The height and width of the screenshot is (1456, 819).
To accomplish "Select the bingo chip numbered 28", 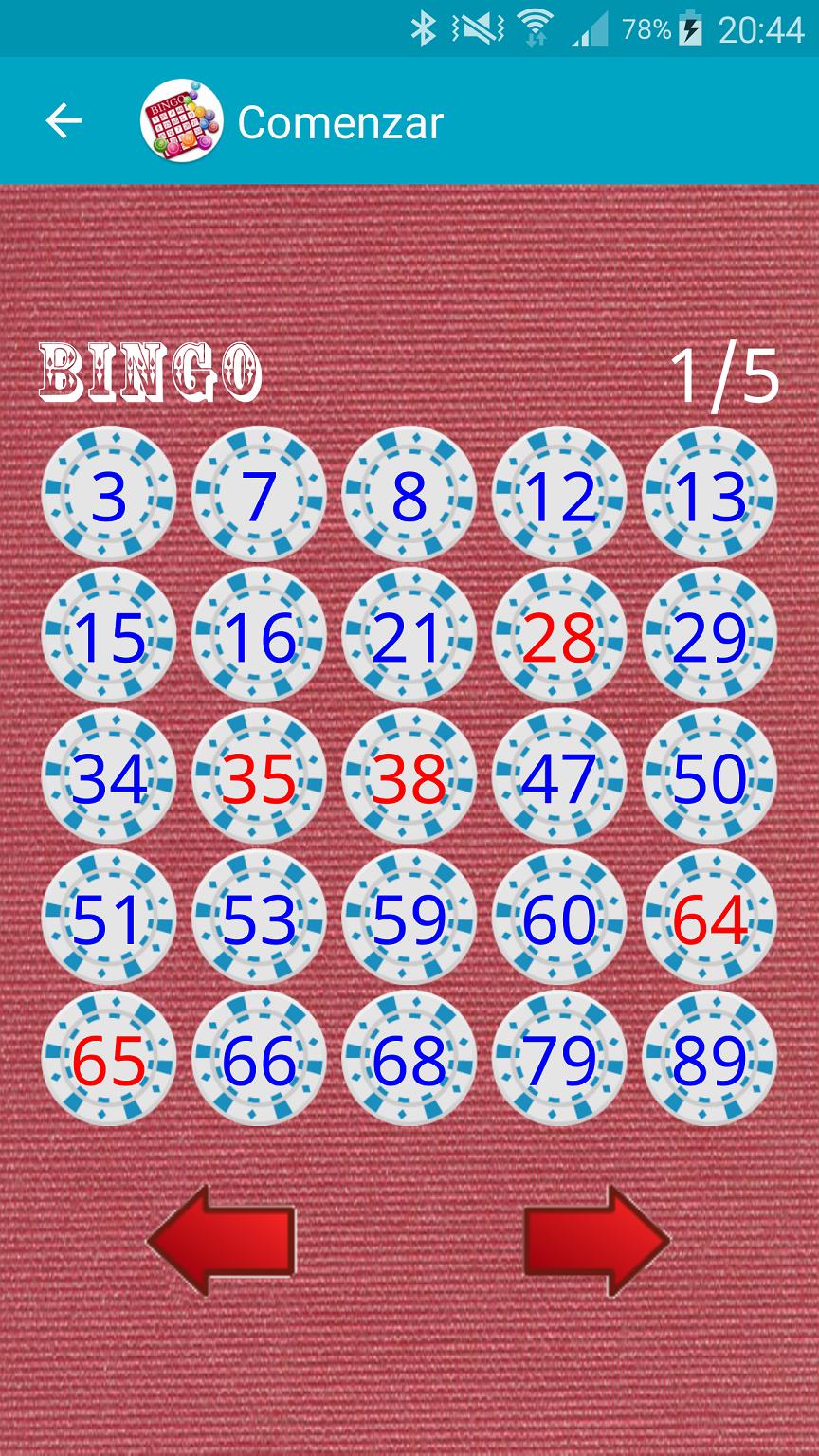I will [x=559, y=635].
